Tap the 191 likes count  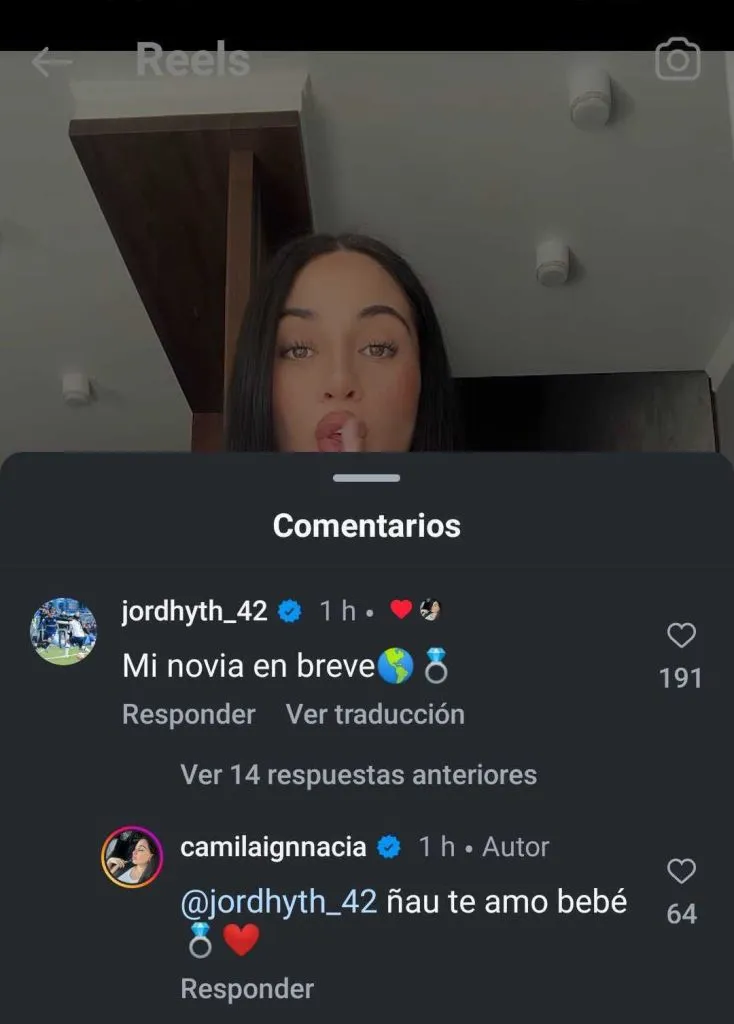coord(681,677)
